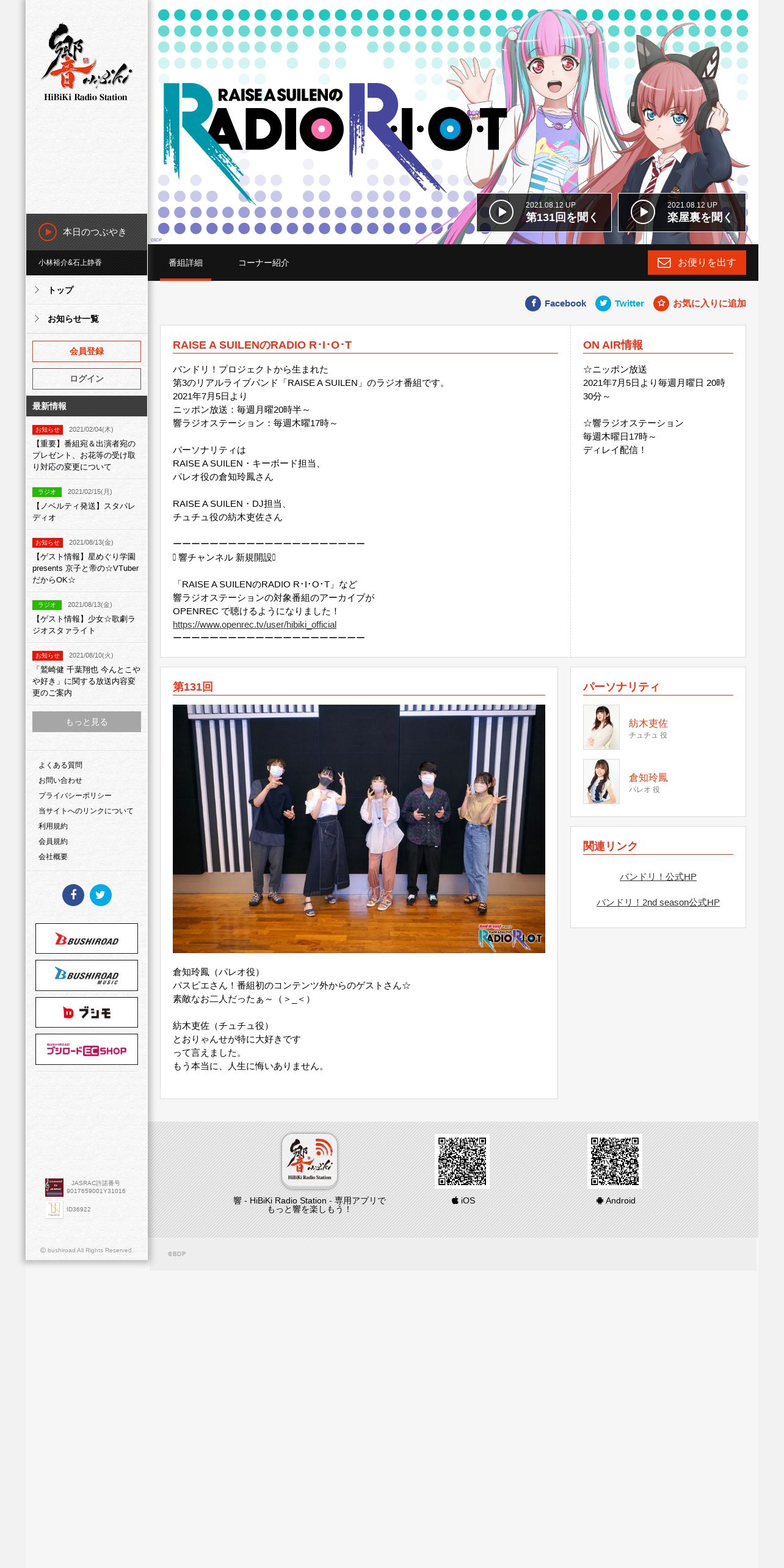Viewport: 784px width, 1568px height.
Task: Tap the ログイン button
Action: 87,379
